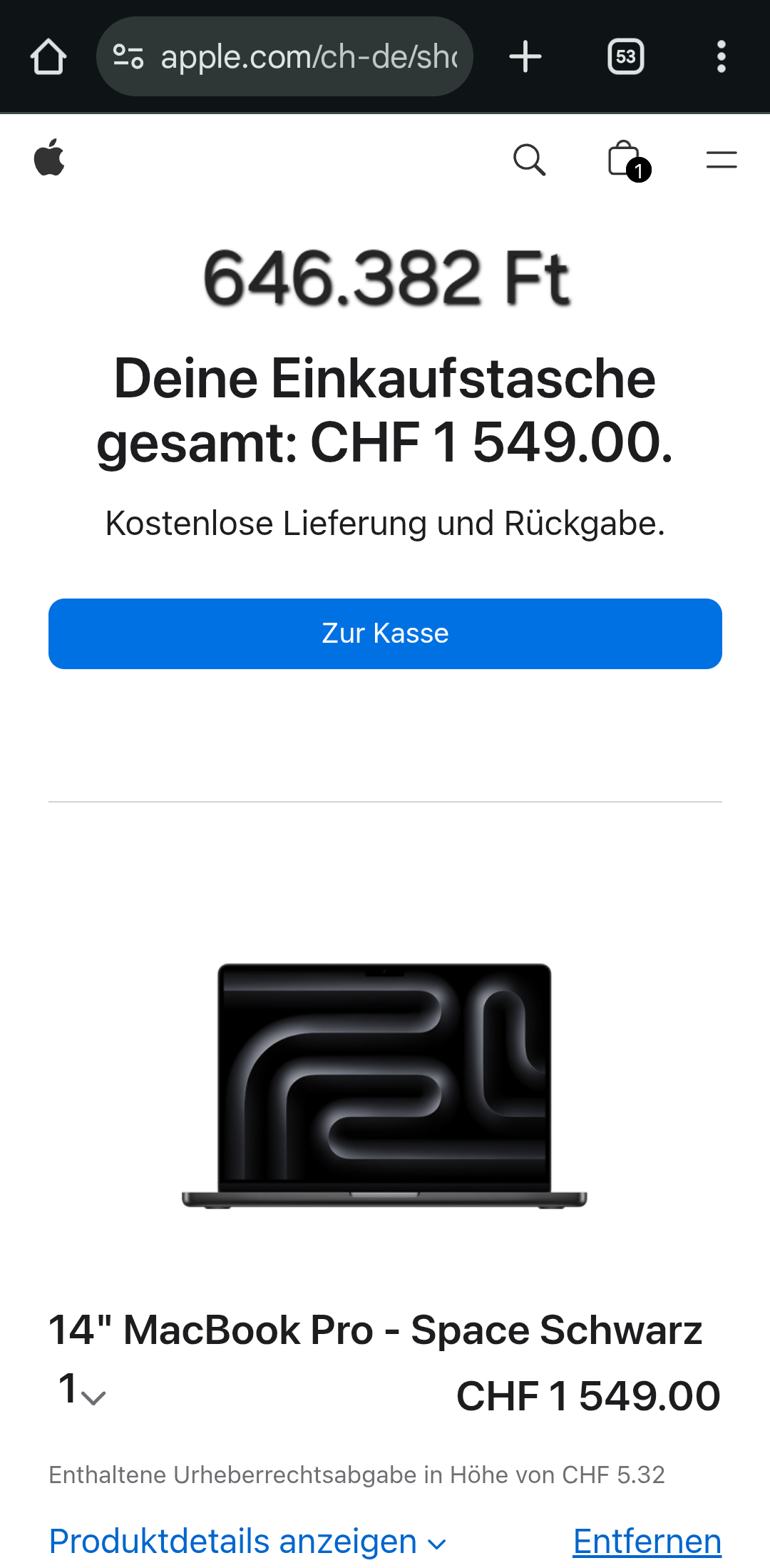Remove the MacBook via Entfernen

pos(647,1542)
